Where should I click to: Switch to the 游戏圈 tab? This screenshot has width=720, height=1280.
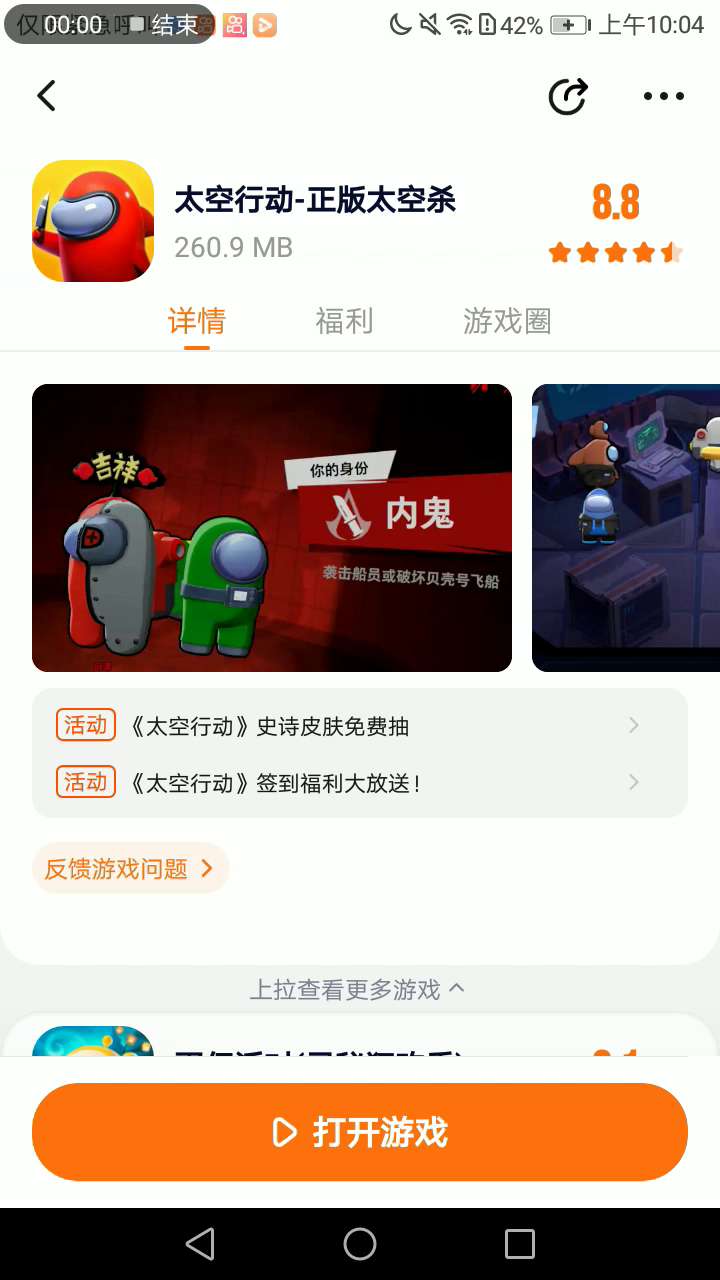(x=507, y=321)
